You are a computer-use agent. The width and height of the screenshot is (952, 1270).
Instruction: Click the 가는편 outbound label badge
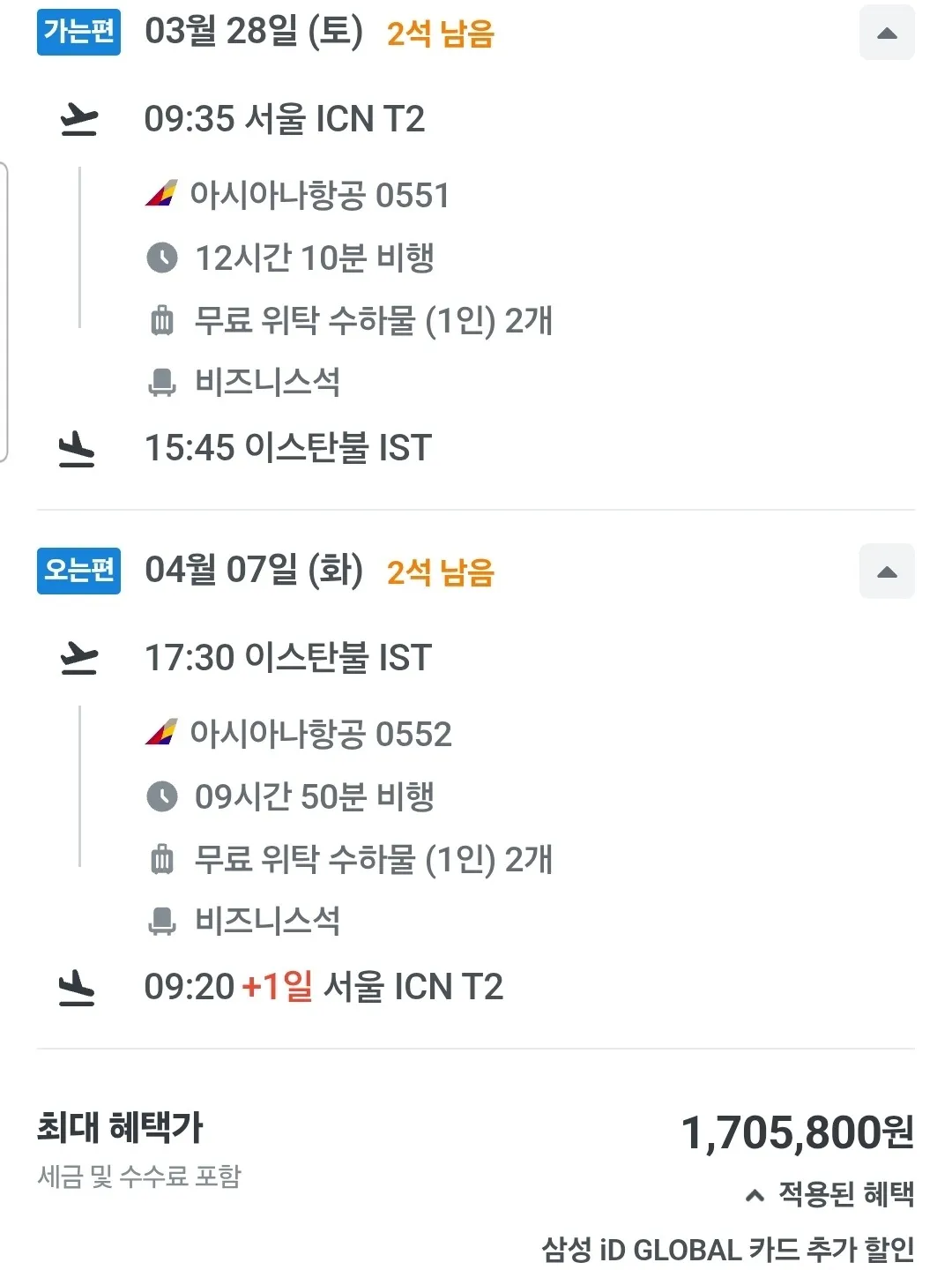[x=78, y=33]
